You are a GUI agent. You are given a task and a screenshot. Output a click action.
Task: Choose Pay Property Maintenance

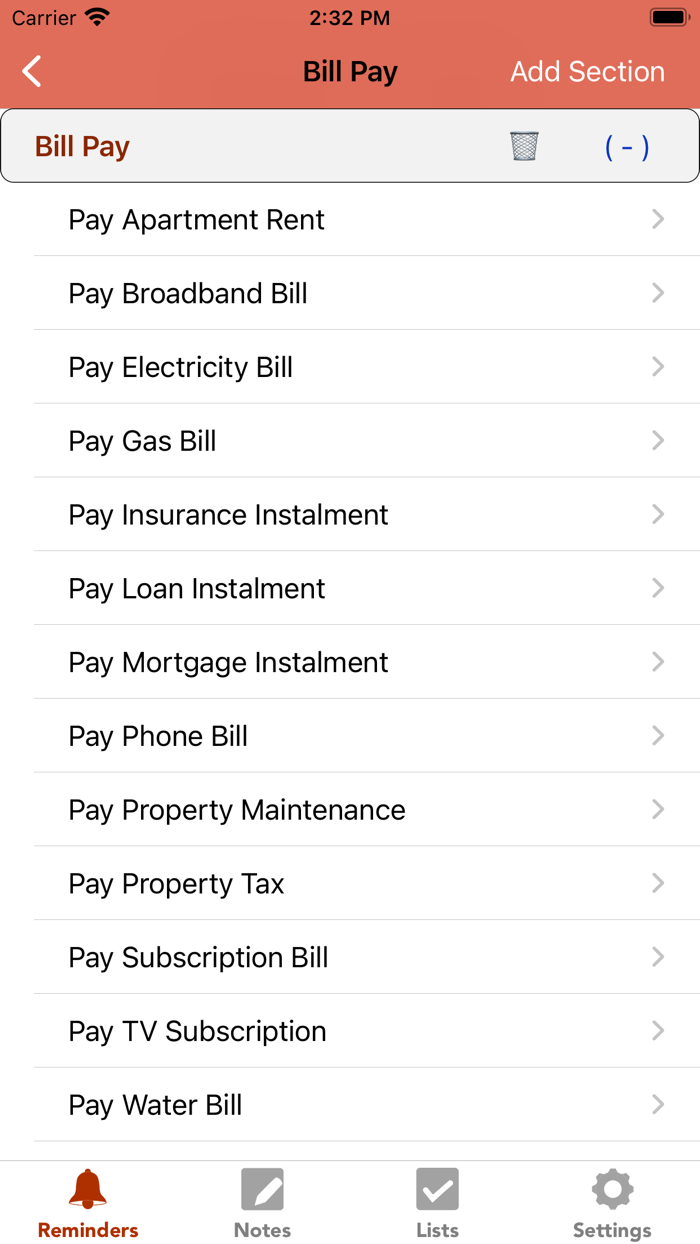pos(350,811)
